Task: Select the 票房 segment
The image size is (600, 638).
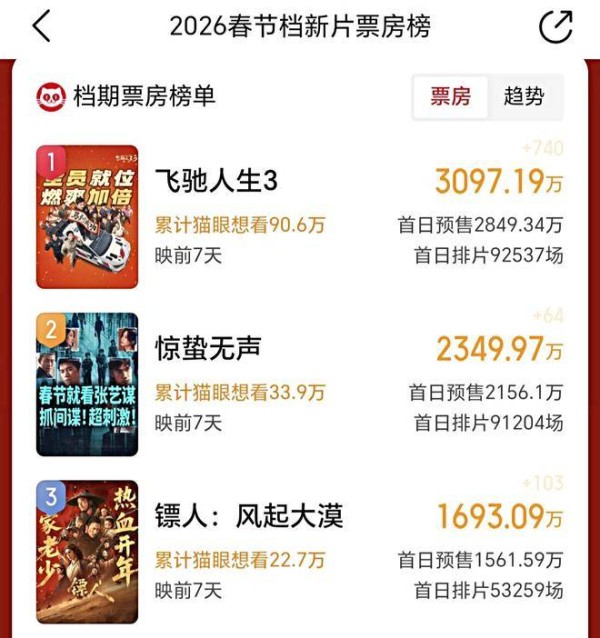Action: click(450, 97)
